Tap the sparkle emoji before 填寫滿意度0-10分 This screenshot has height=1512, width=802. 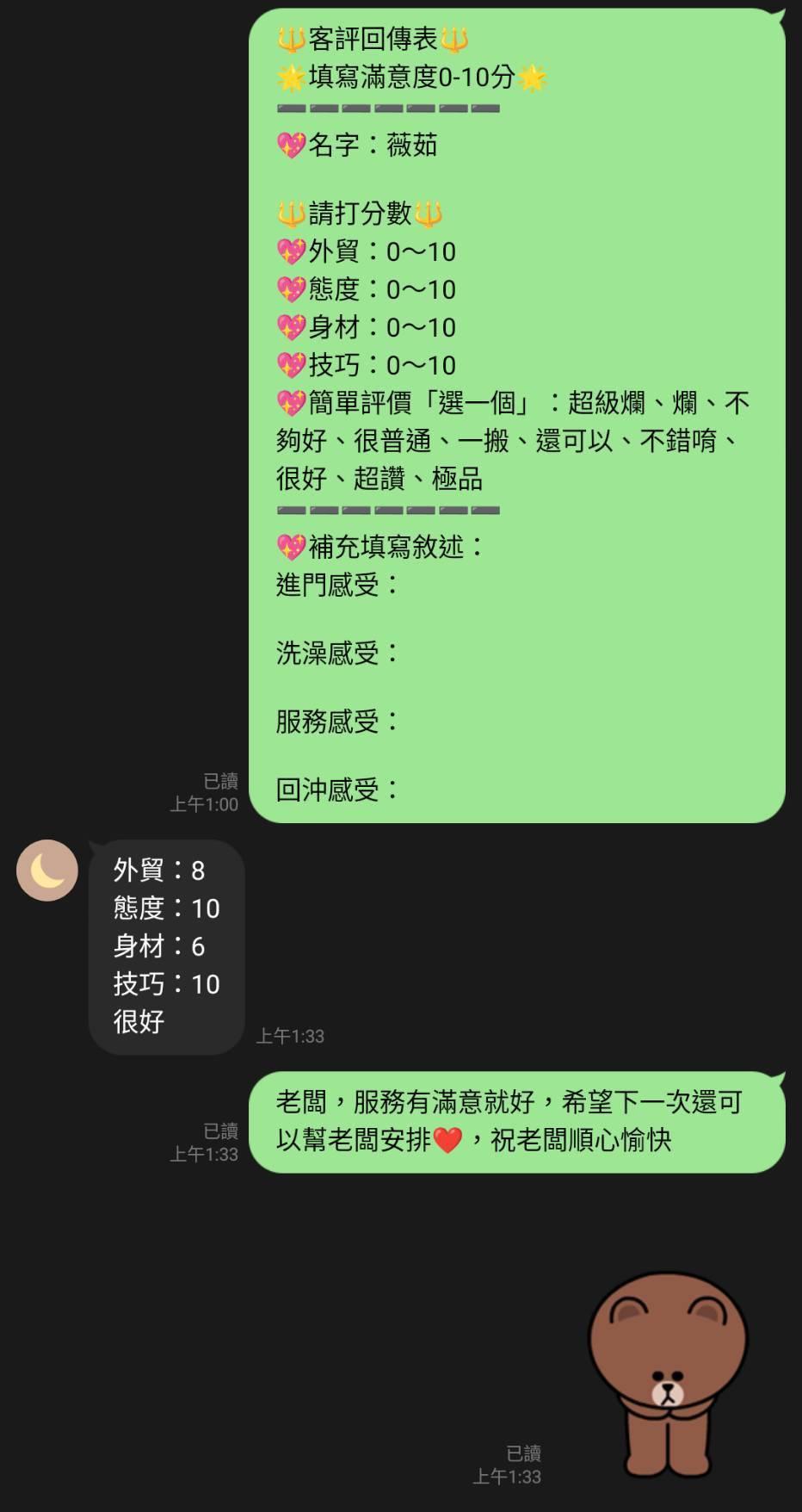(x=290, y=76)
